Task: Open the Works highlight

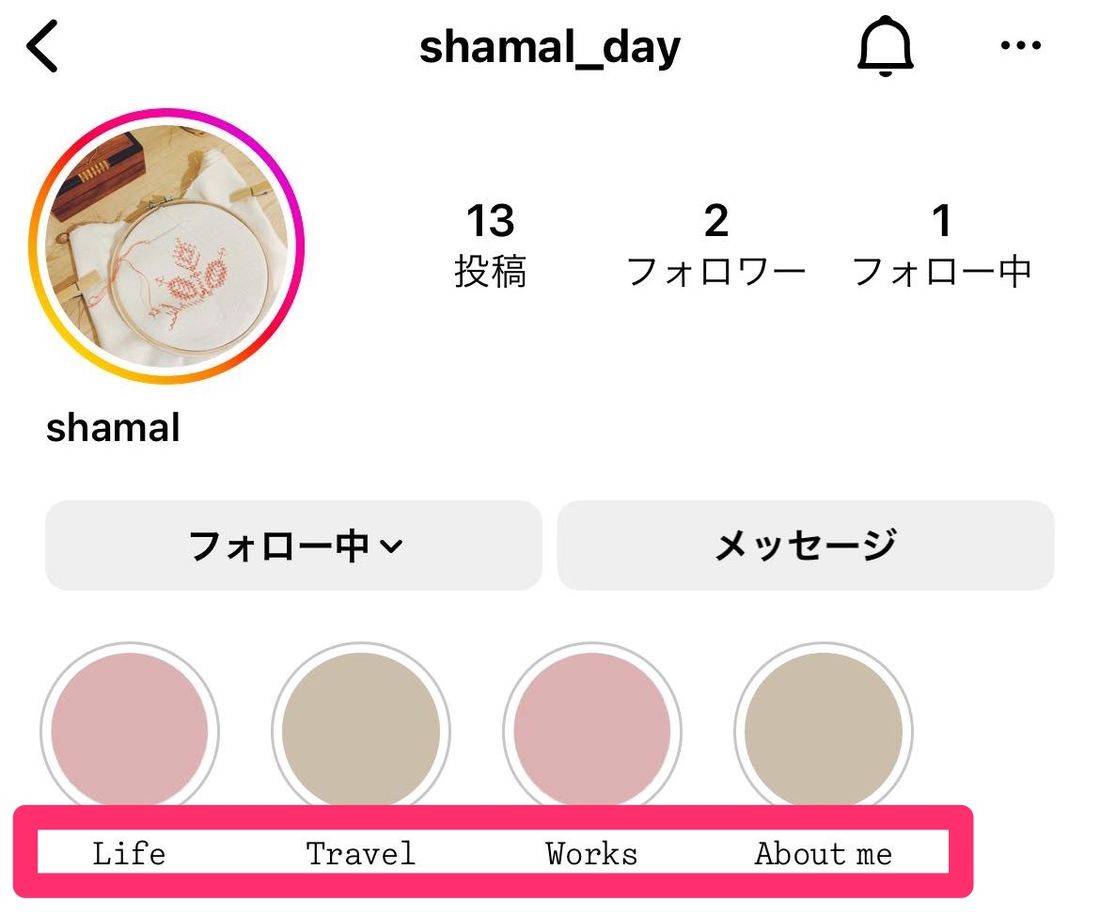Action: click(592, 730)
